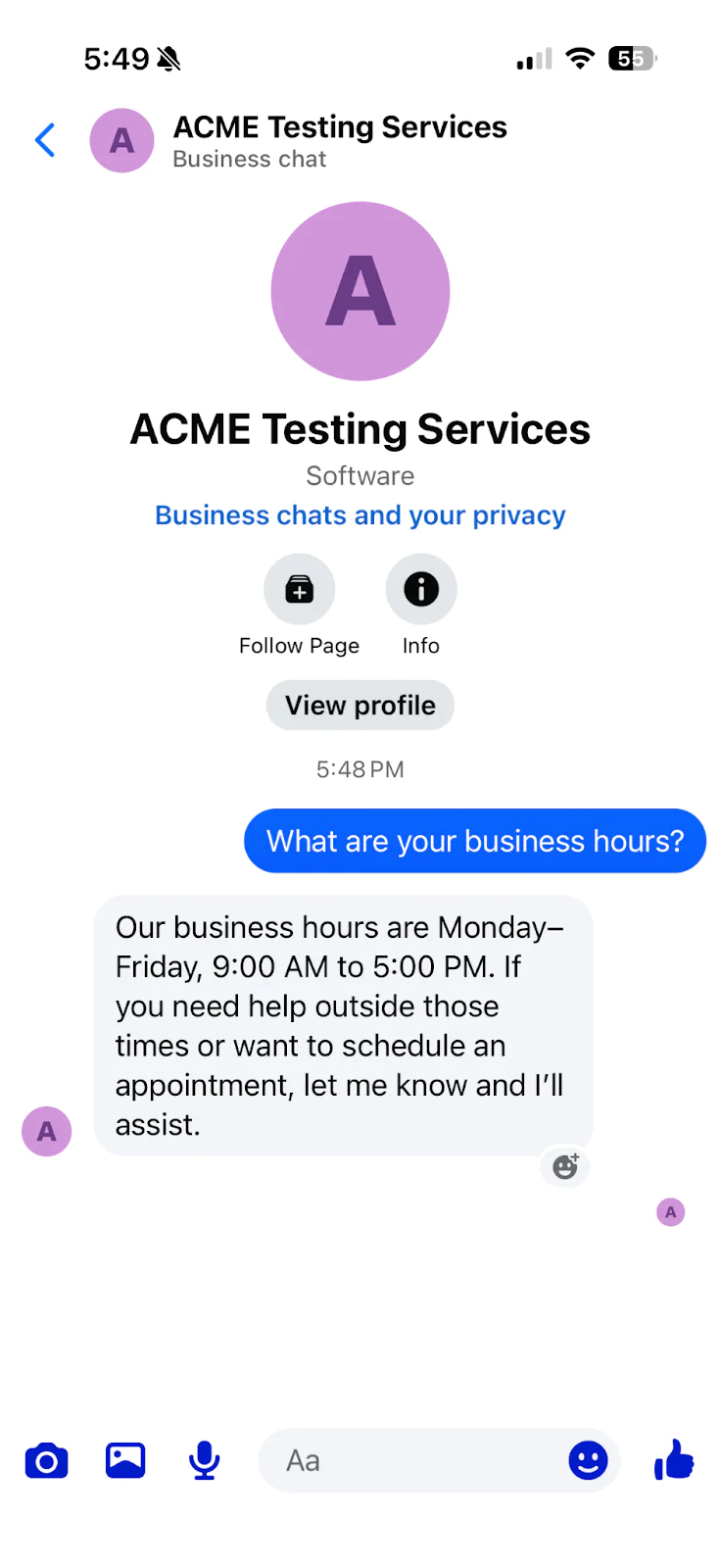Open the Info button
Viewport: 721px width, 1568px height.
click(420, 590)
